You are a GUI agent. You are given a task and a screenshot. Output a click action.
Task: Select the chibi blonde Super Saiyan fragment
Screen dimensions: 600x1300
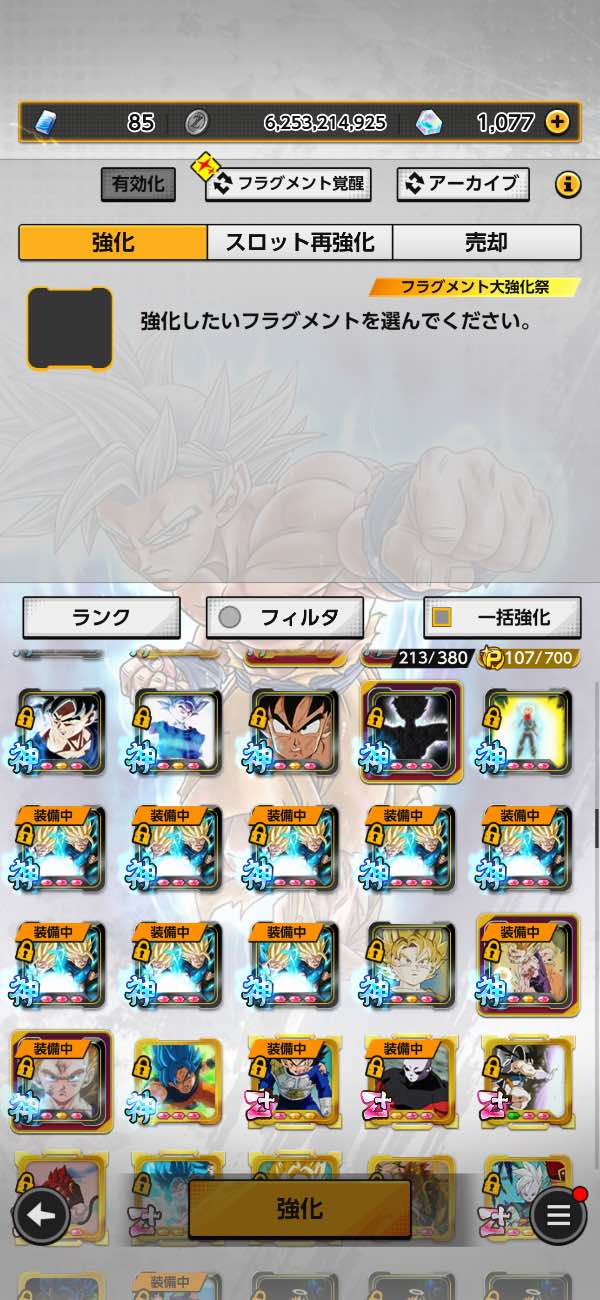tap(411, 965)
